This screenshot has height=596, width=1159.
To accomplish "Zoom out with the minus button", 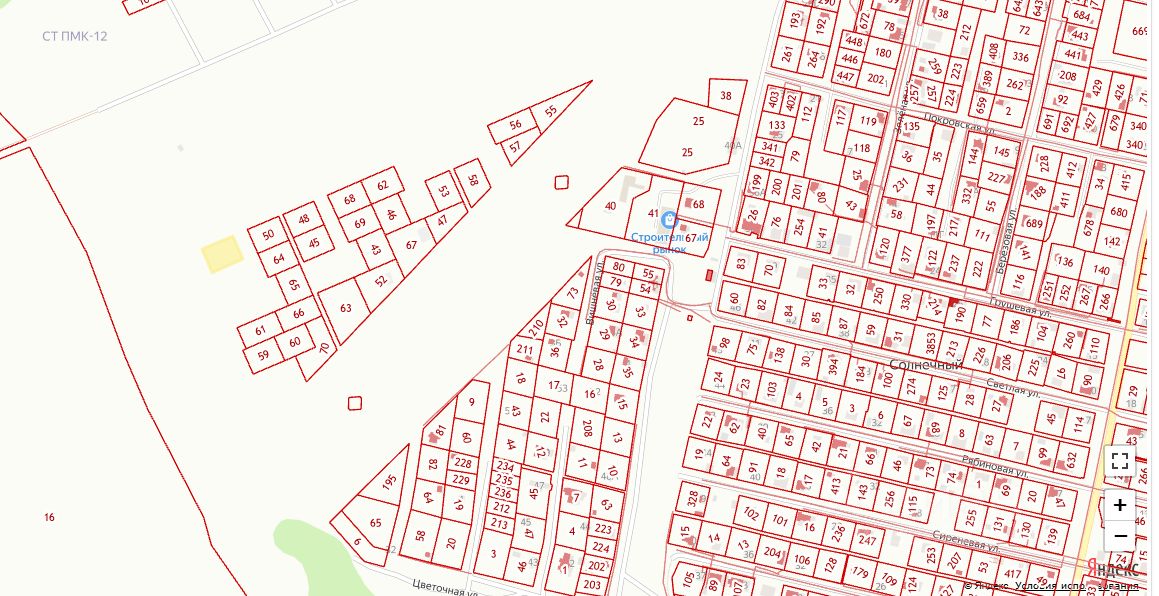I will pyautogui.click(x=1120, y=537).
